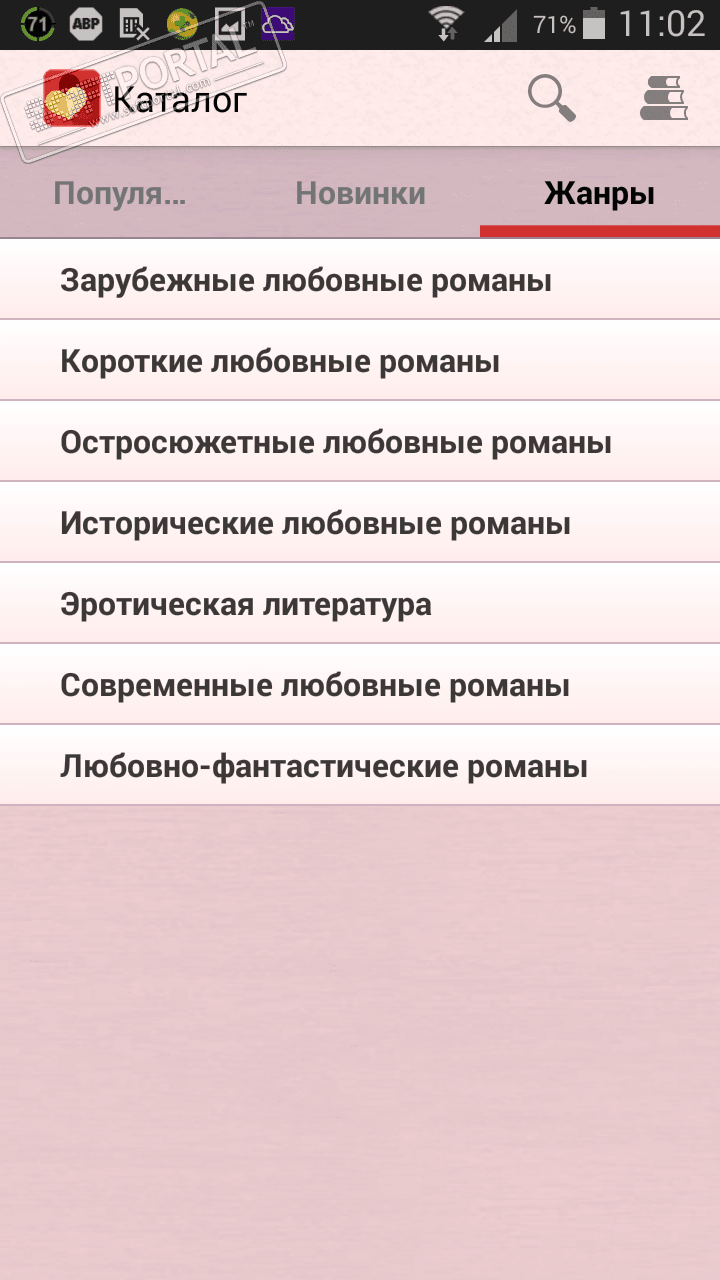Image resolution: width=720 pixels, height=1280 pixels.
Task: Select the Жанры tab
Action: click(599, 193)
